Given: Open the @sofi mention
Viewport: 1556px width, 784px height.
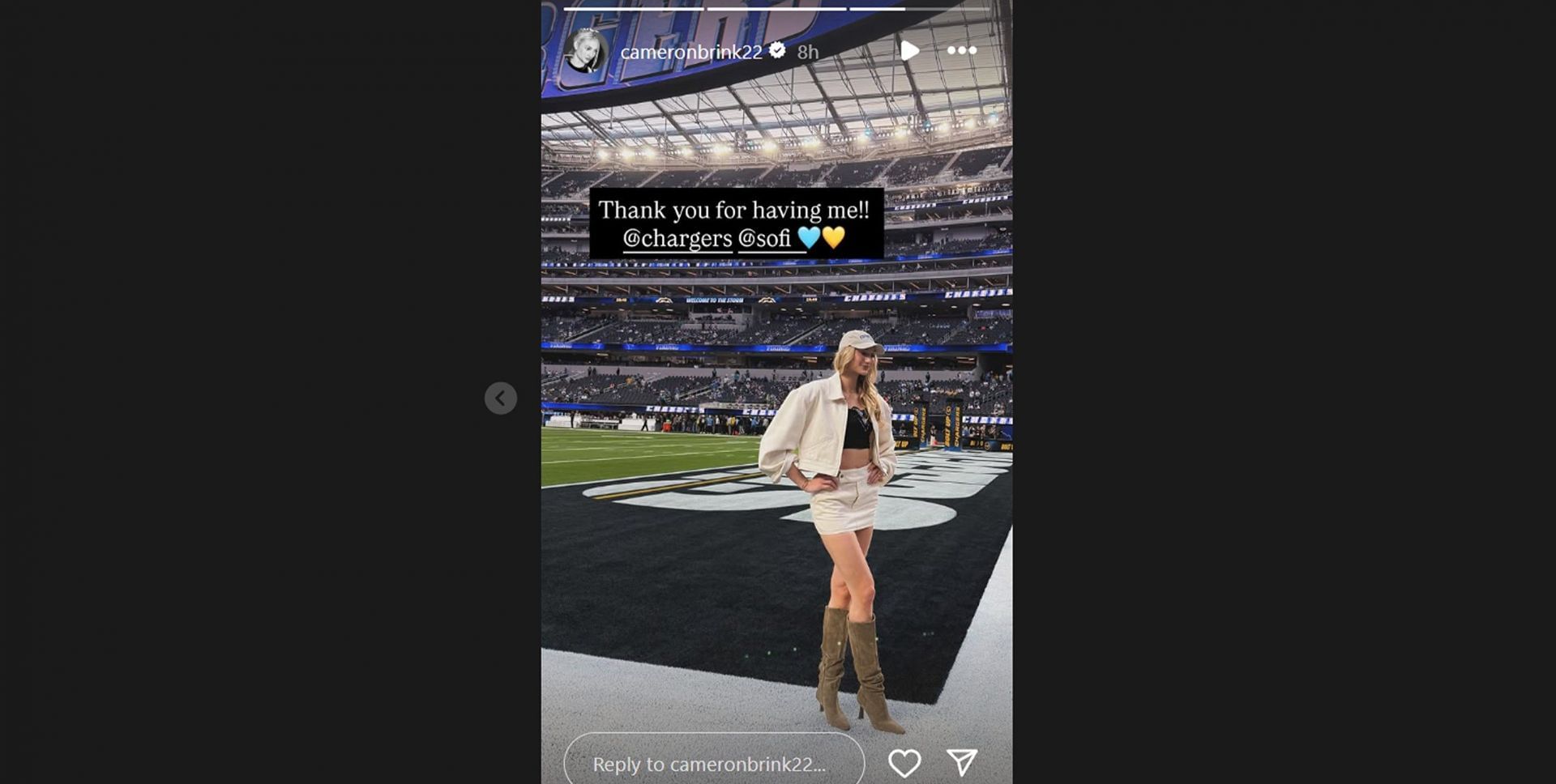Looking at the screenshot, I should click(765, 239).
